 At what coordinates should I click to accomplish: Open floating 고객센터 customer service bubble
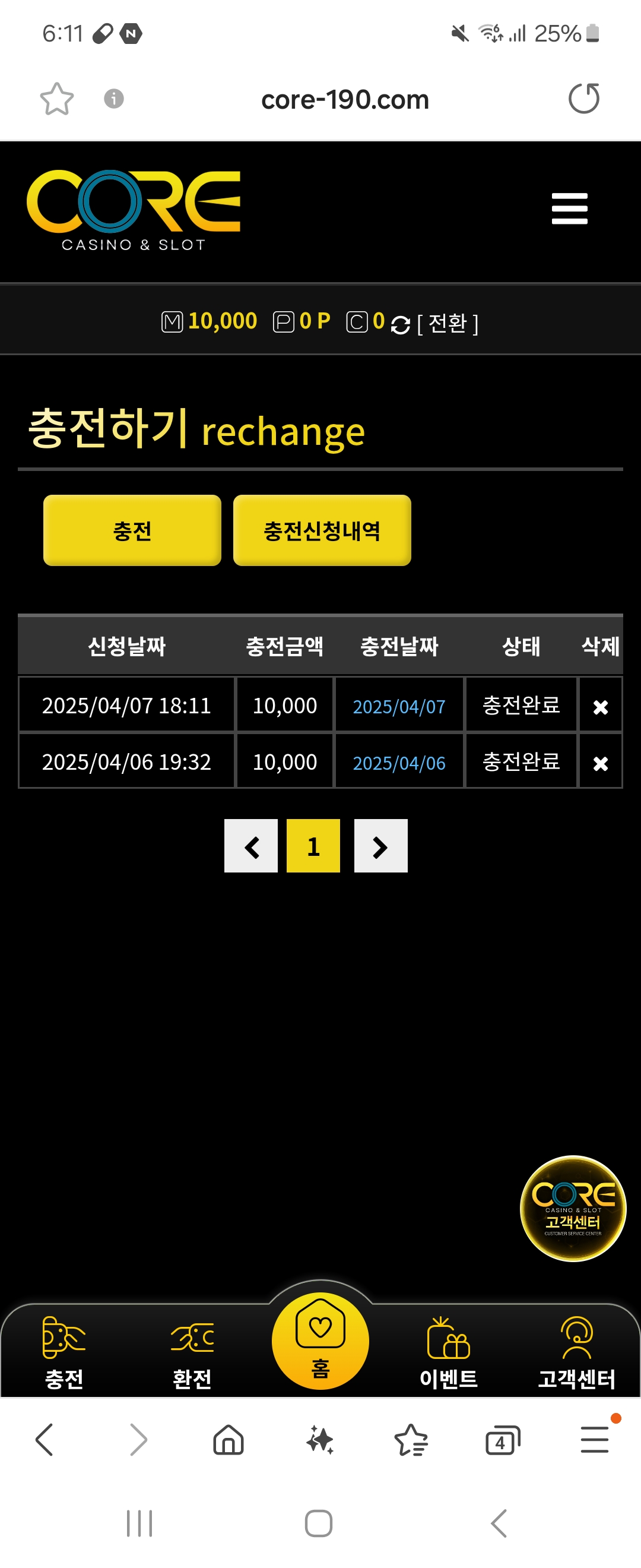click(573, 1208)
